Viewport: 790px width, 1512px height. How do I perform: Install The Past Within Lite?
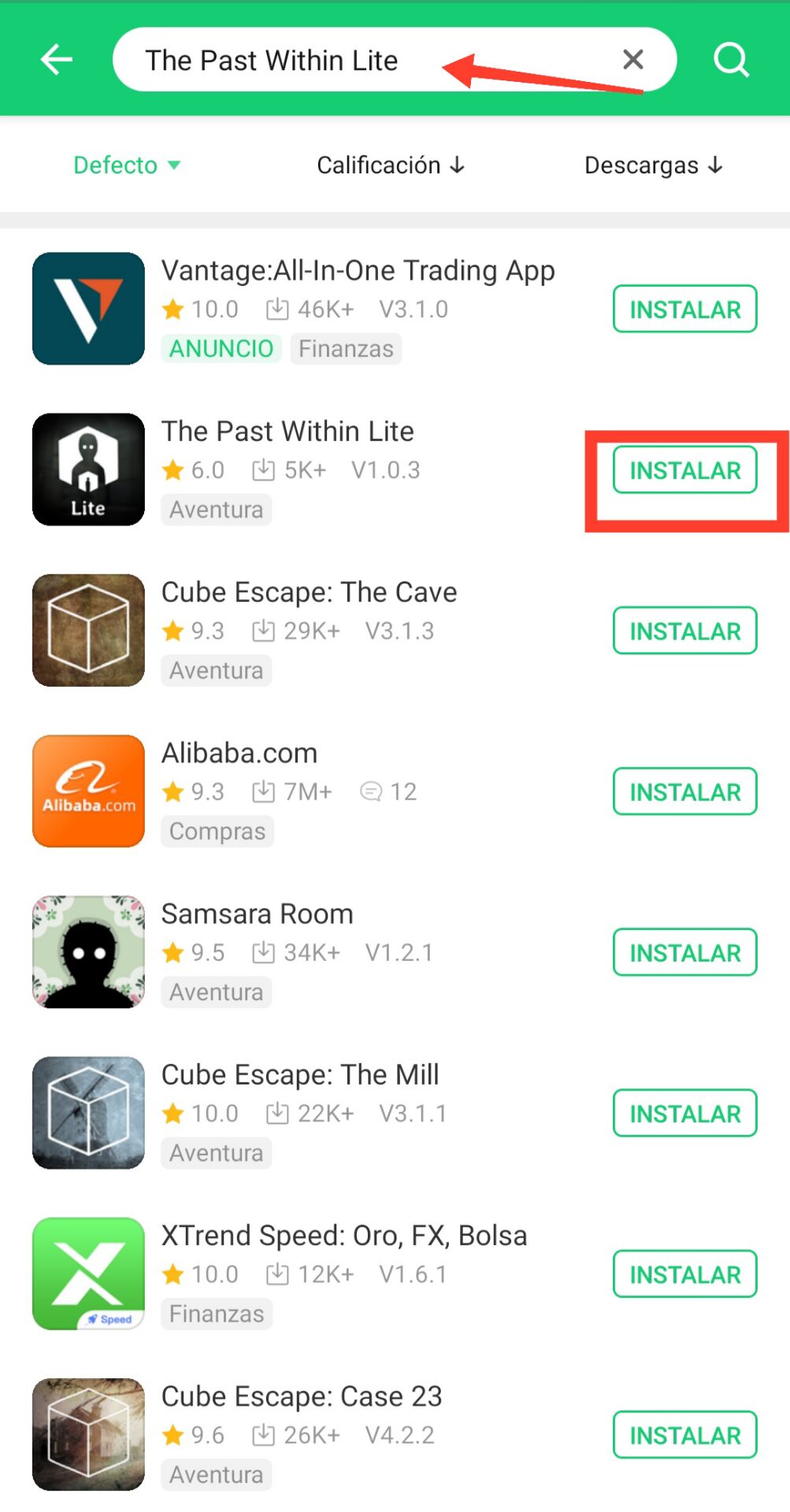(x=684, y=469)
